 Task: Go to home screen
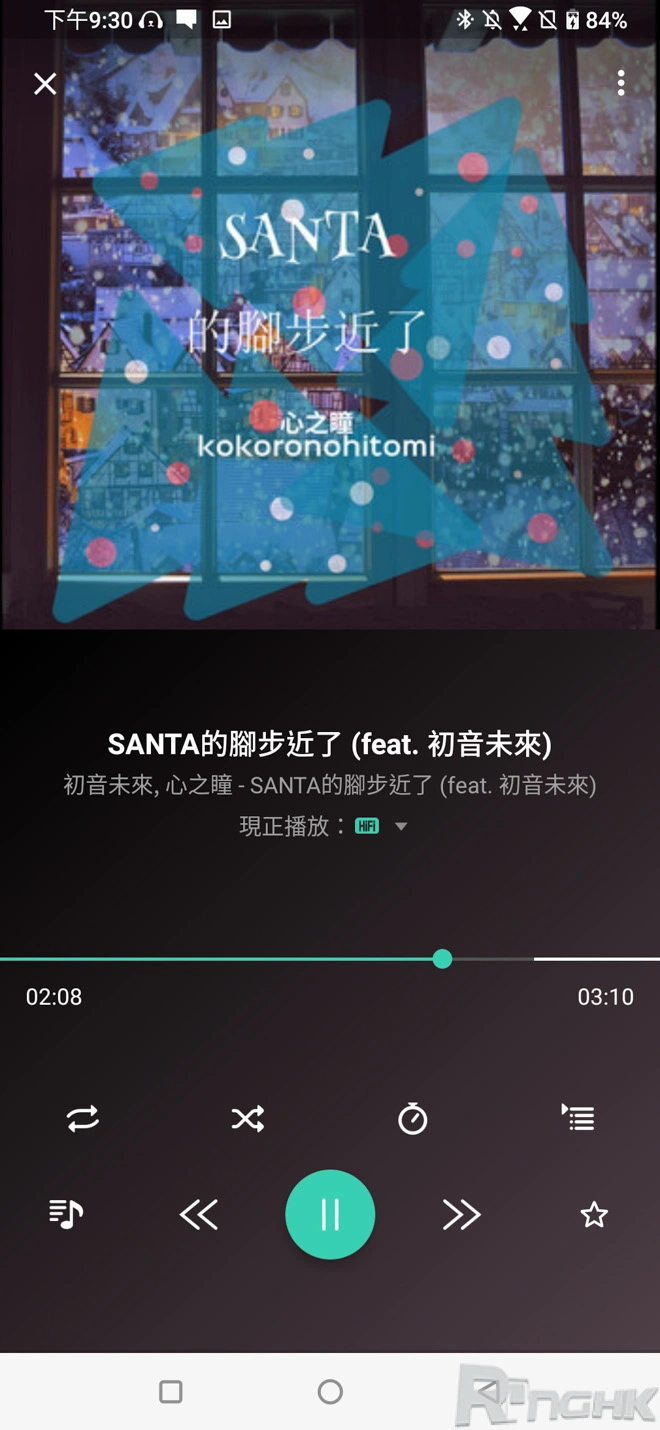tap(330, 1391)
